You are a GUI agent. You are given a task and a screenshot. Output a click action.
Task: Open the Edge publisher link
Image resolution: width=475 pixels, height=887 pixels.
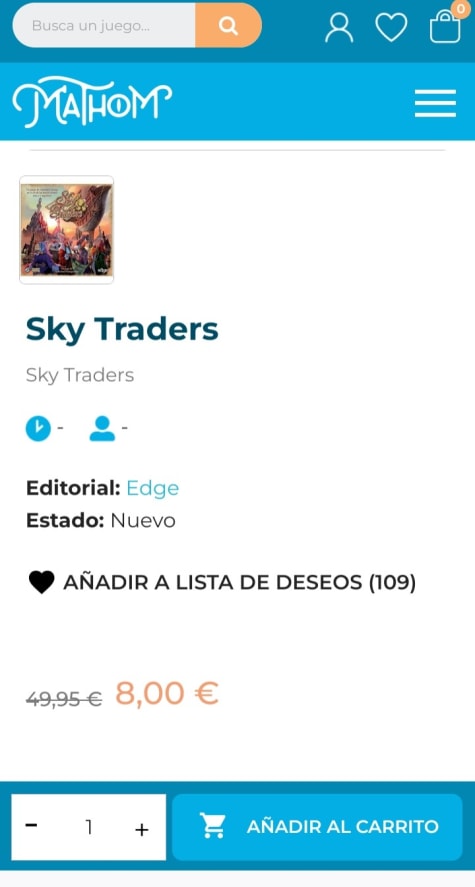tap(153, 488)
